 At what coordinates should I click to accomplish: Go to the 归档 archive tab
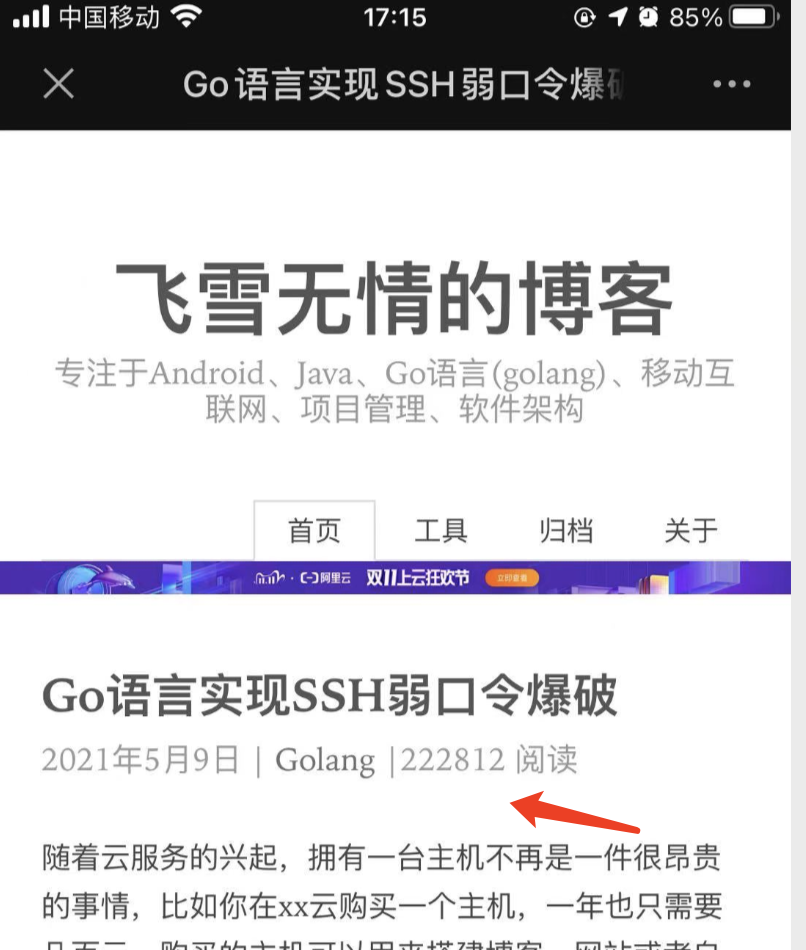565,530
